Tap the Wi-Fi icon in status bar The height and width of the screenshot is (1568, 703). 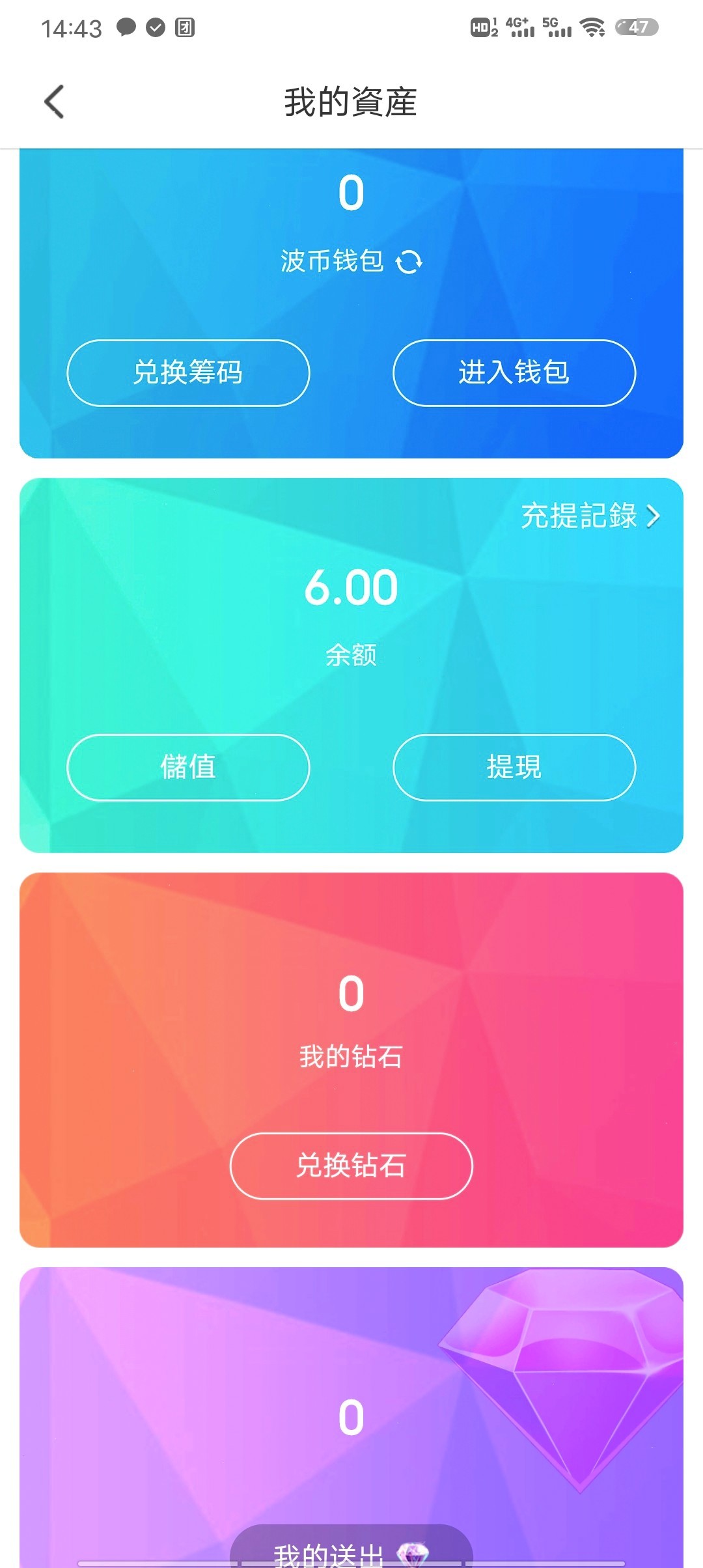coord(591,27)
